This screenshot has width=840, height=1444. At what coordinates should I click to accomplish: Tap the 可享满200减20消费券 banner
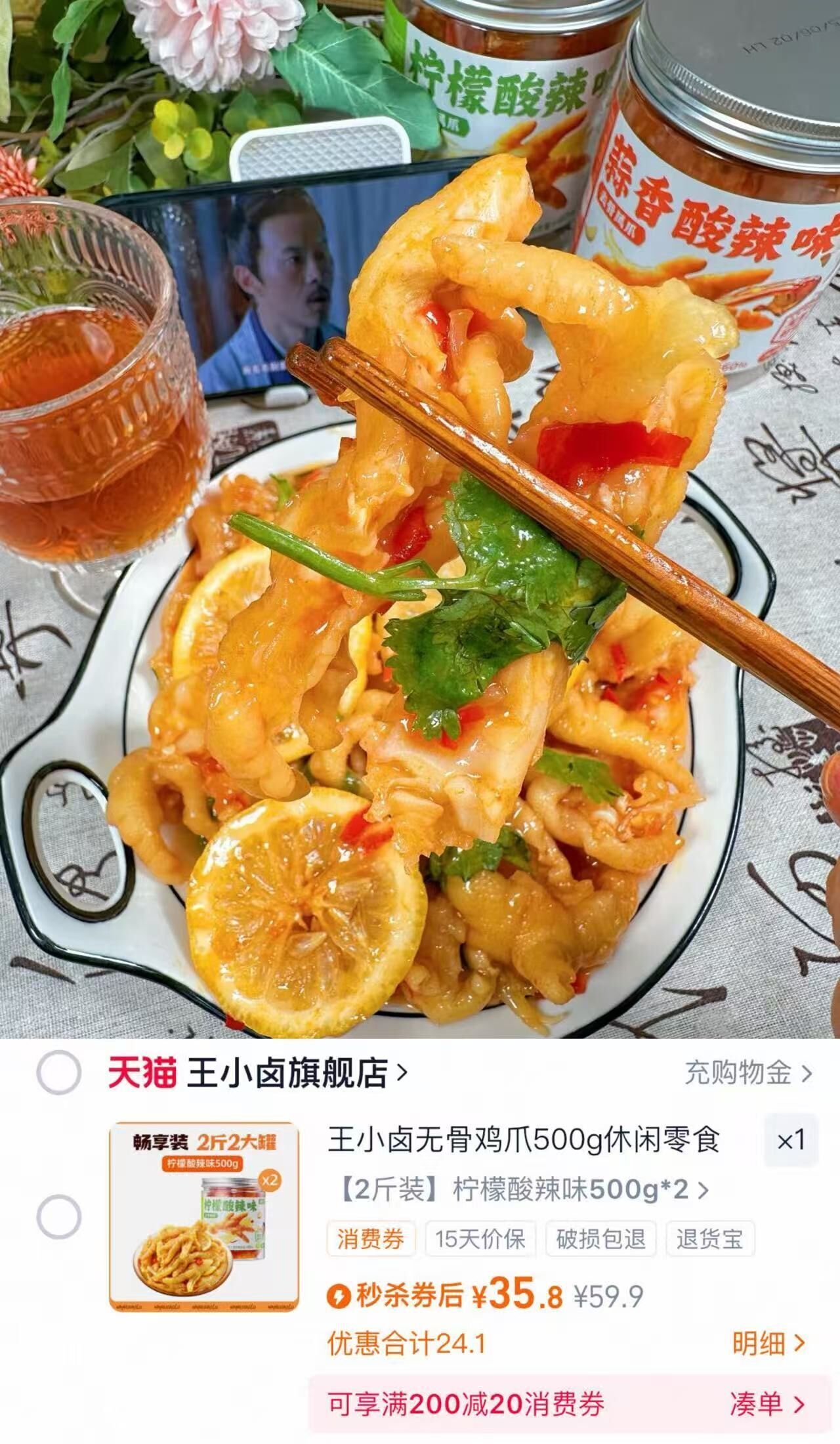(x=466, y=1405)
